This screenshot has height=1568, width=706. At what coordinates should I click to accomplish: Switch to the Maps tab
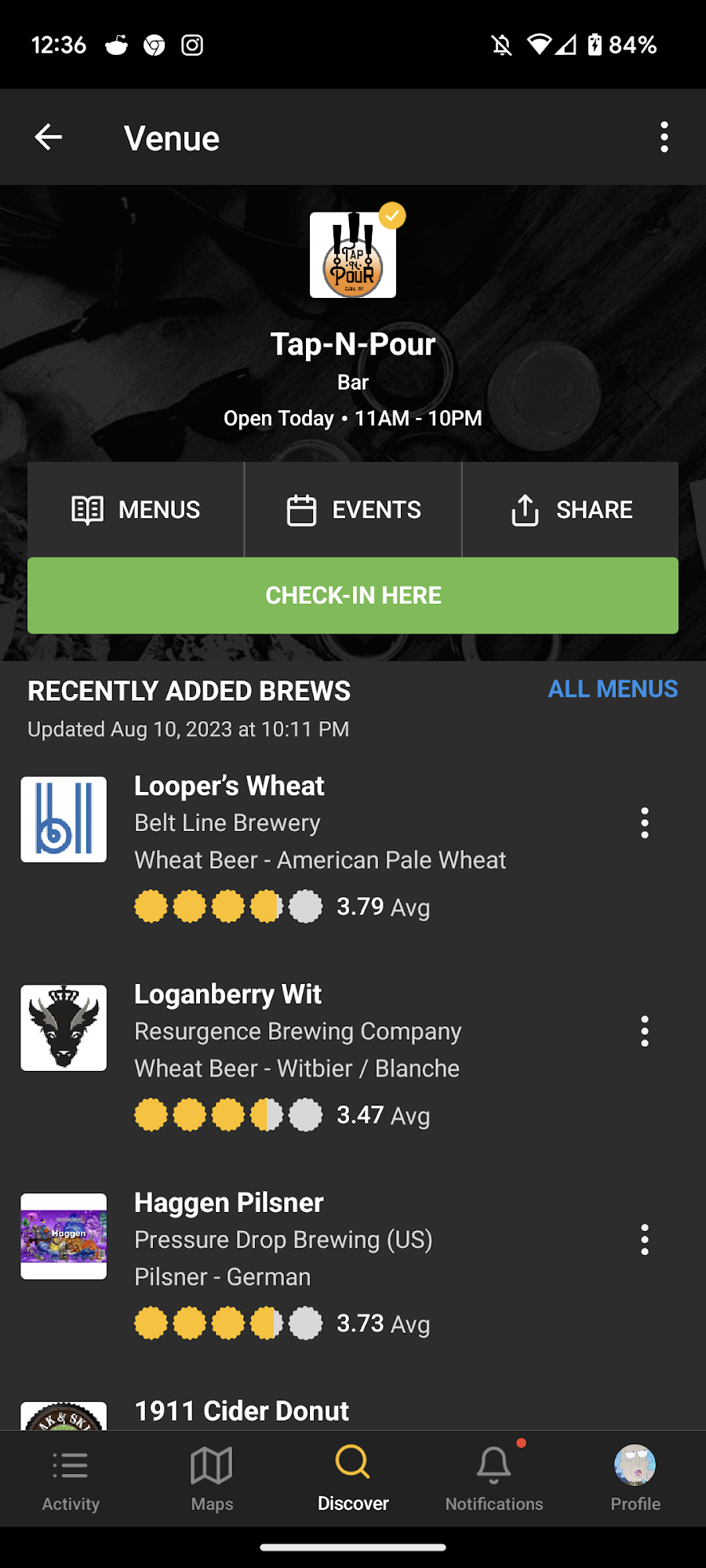pos(212,1479)
